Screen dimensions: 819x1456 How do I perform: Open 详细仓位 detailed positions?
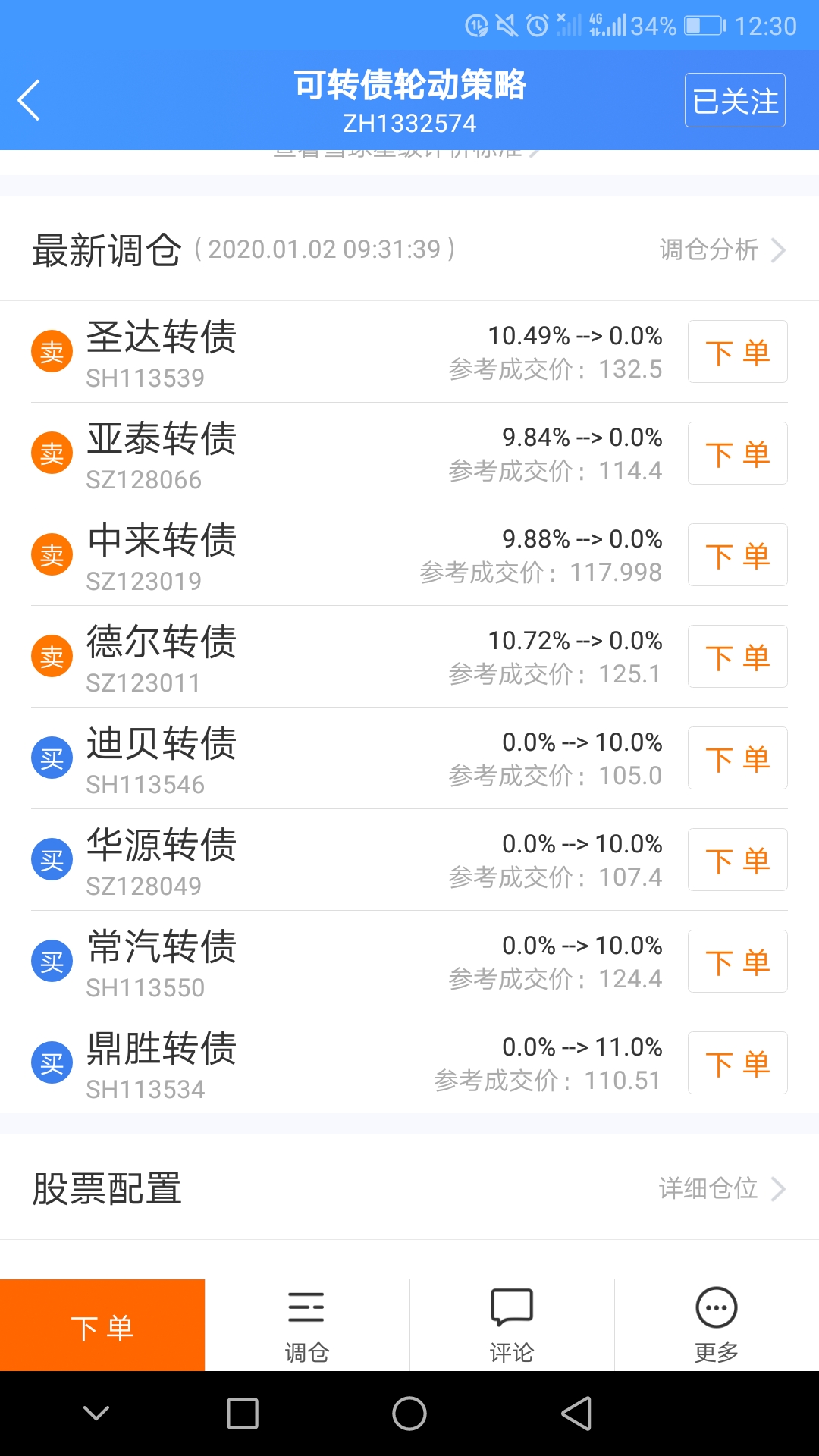point(721,1188)
